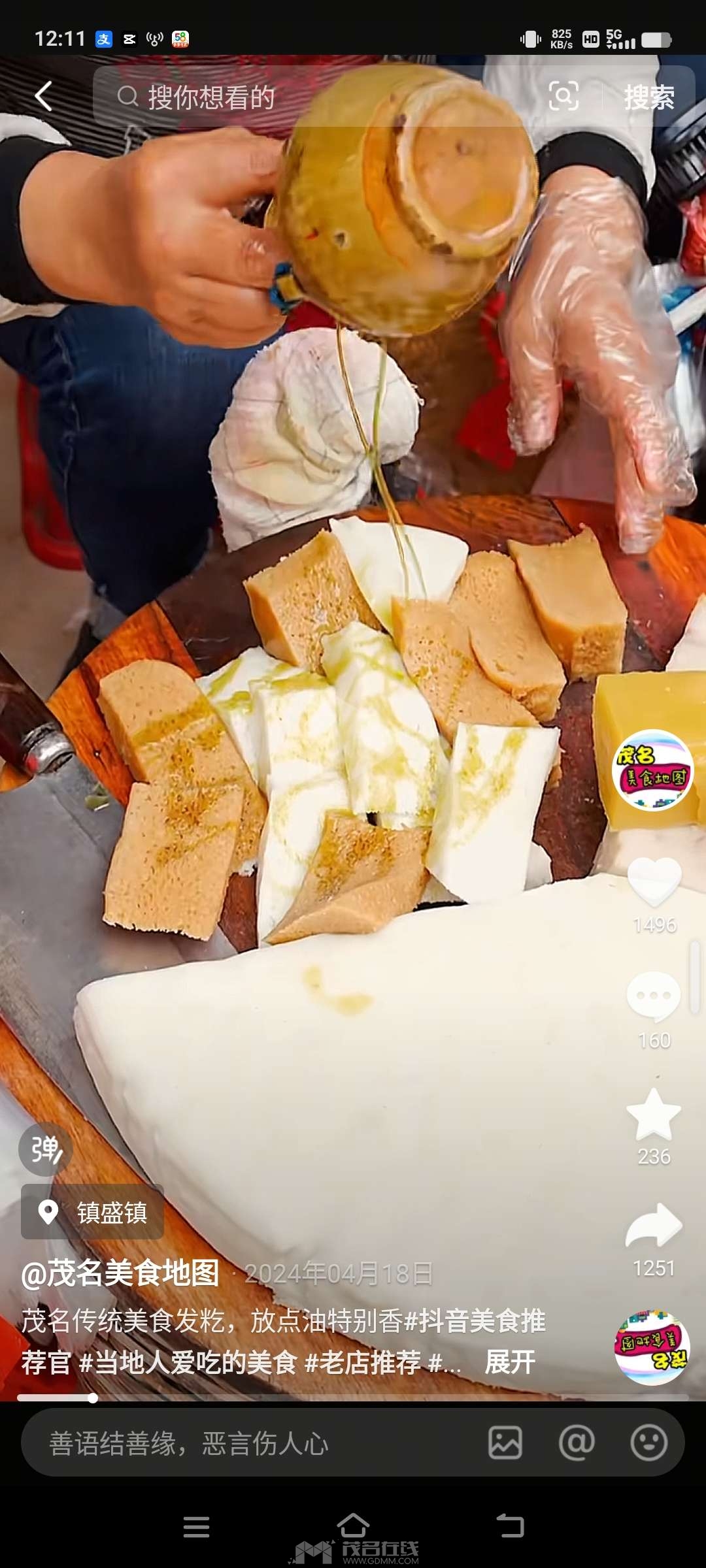This screenshot has width=706, height=1568.
Task: Toggle the 弹 bullet comments button
Action: (x=45, y=1149)
